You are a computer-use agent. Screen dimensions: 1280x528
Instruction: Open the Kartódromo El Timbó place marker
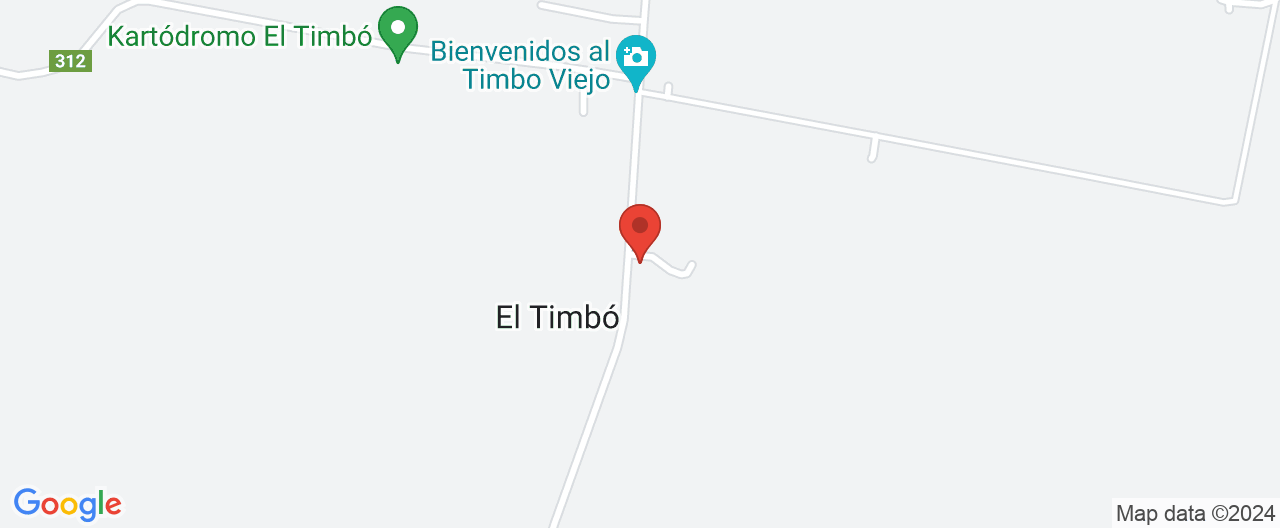[x=398, y=29]
